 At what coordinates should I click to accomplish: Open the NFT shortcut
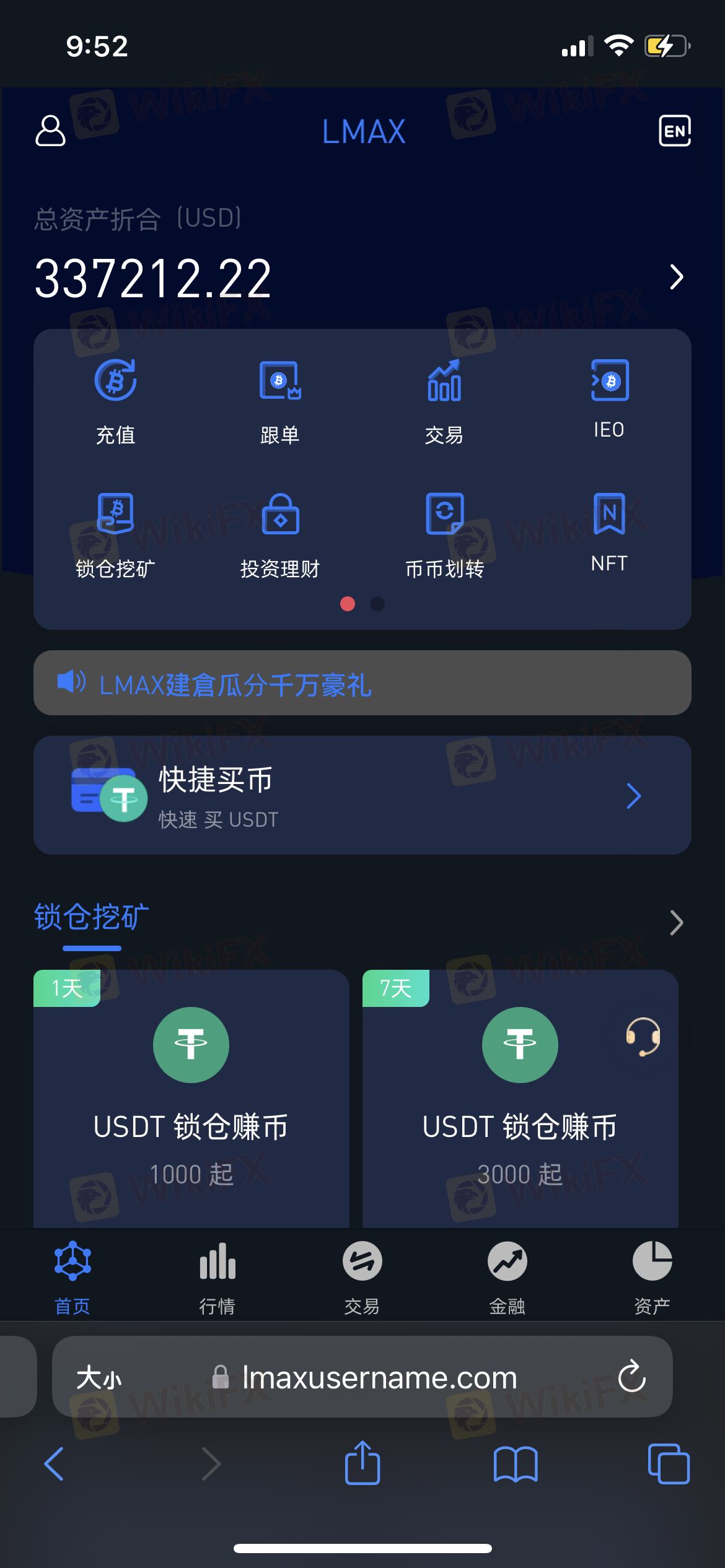(609, 533)
